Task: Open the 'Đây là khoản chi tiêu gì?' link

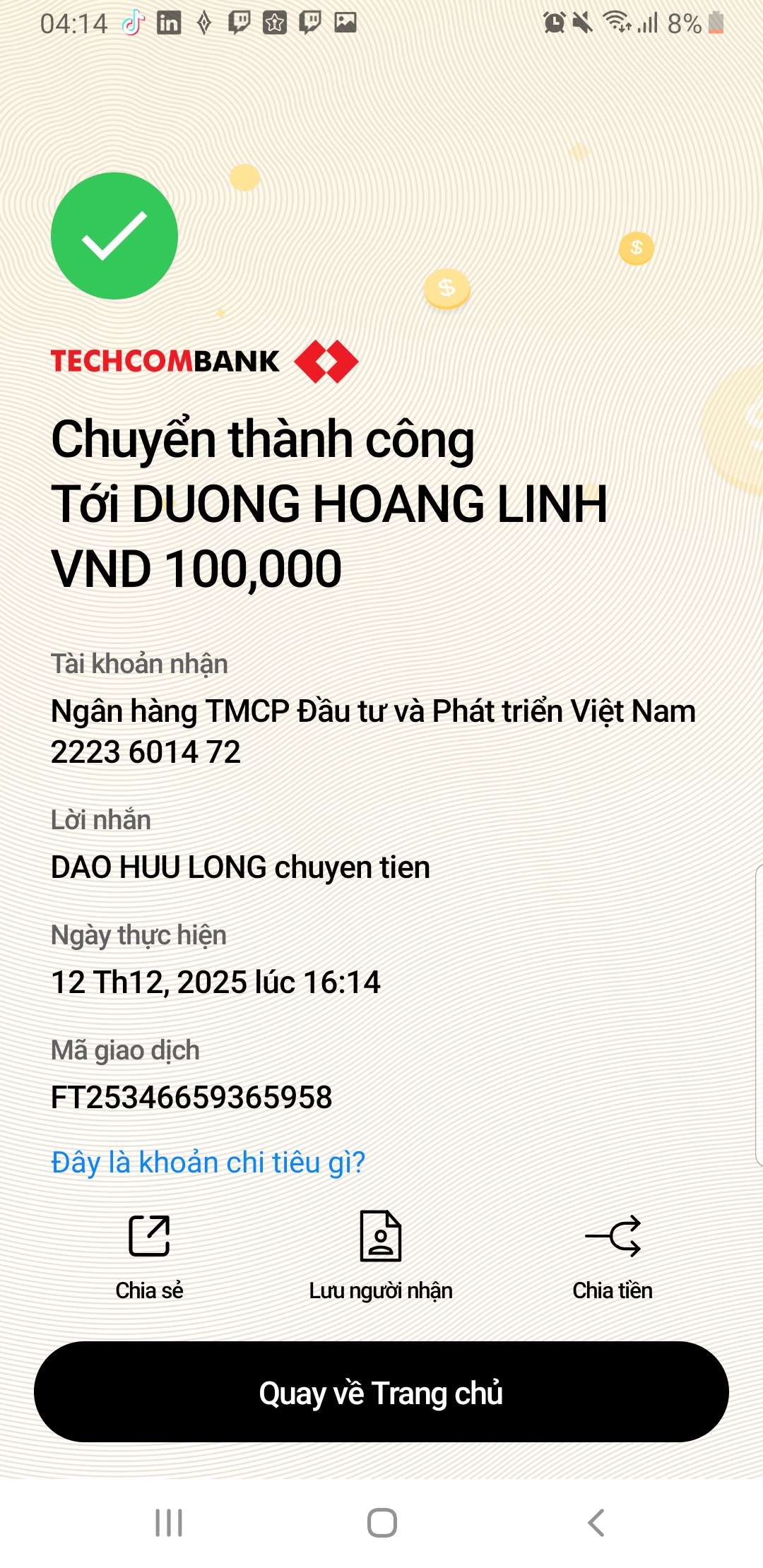Action: 208,1163
